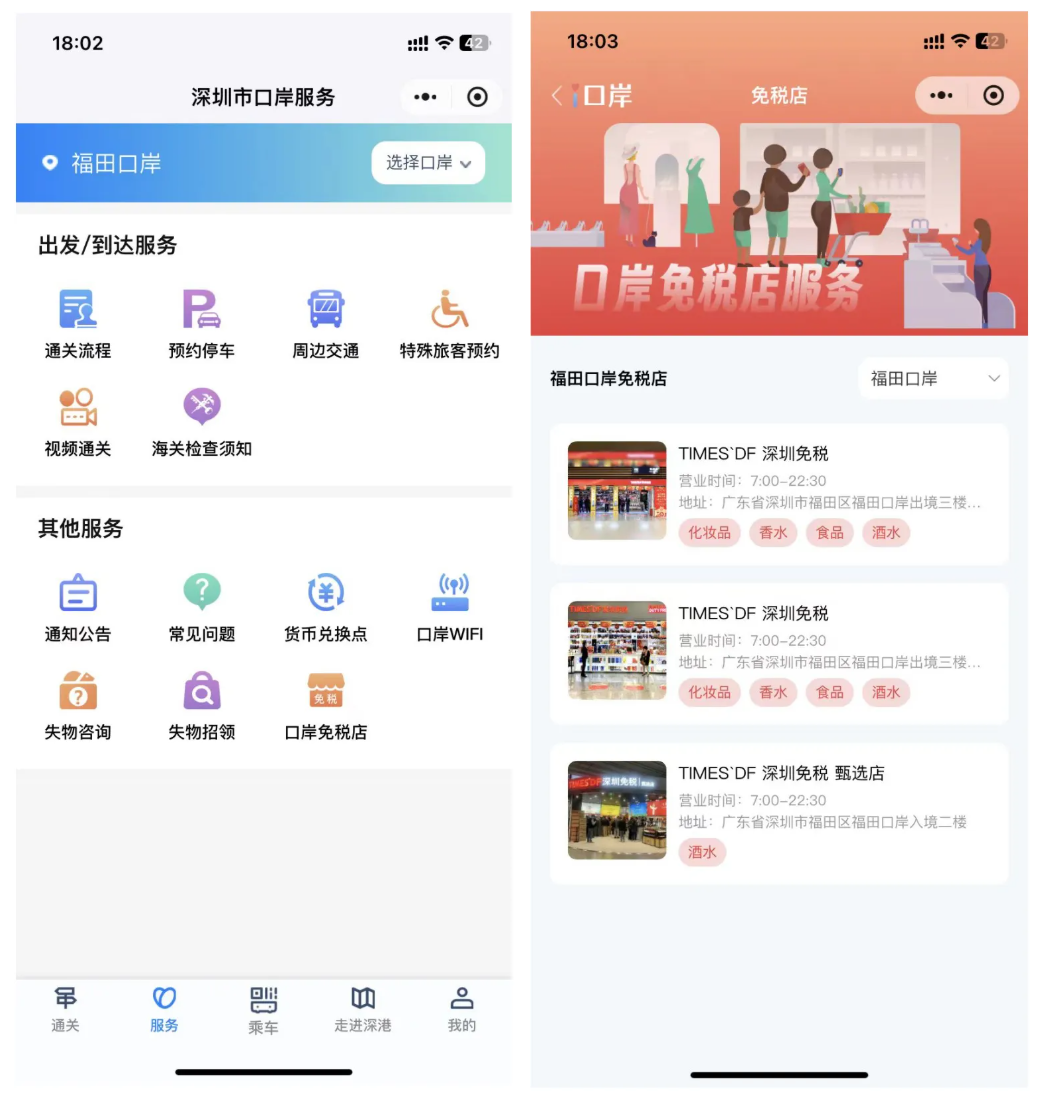1046x1097 pixels.
Task: Switch to the 通关 tab
Action: point(65,1009)
